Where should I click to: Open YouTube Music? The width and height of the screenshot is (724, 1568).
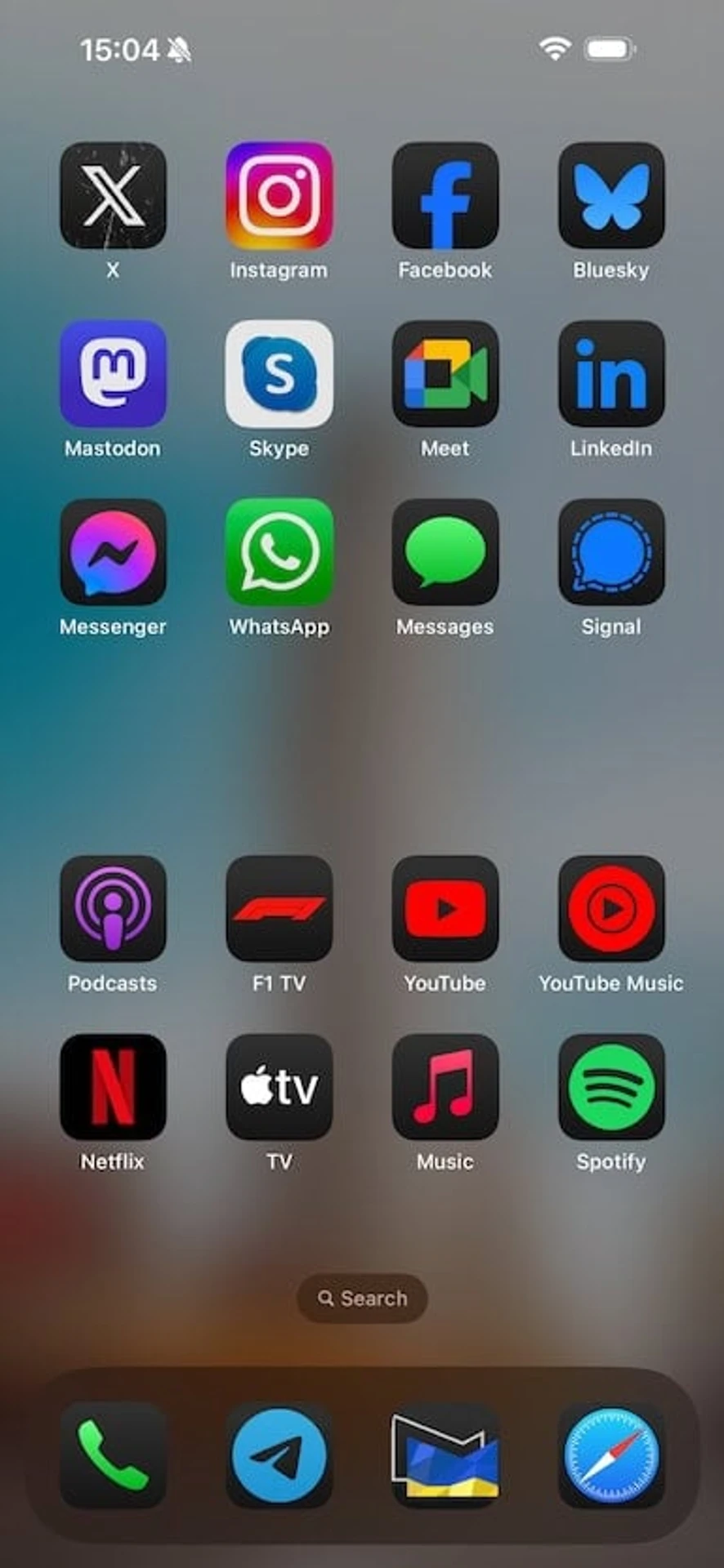click(610, 908)
